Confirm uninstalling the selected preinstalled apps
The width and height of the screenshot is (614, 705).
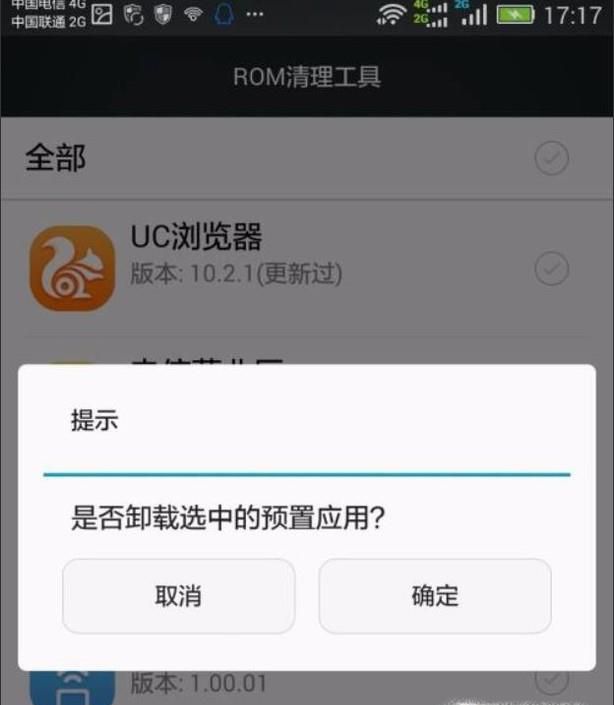pos(435,596)
